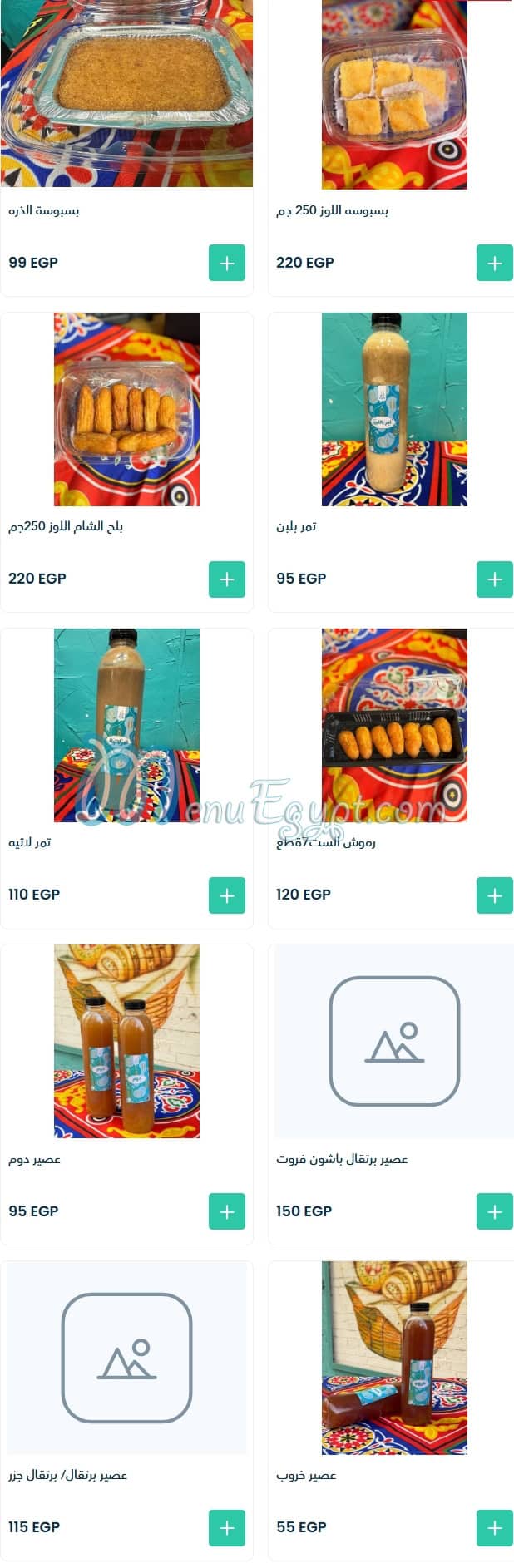Open the تمر بلبن product photo
This screenshot has width=514, height=1568.
pos(394,409)
